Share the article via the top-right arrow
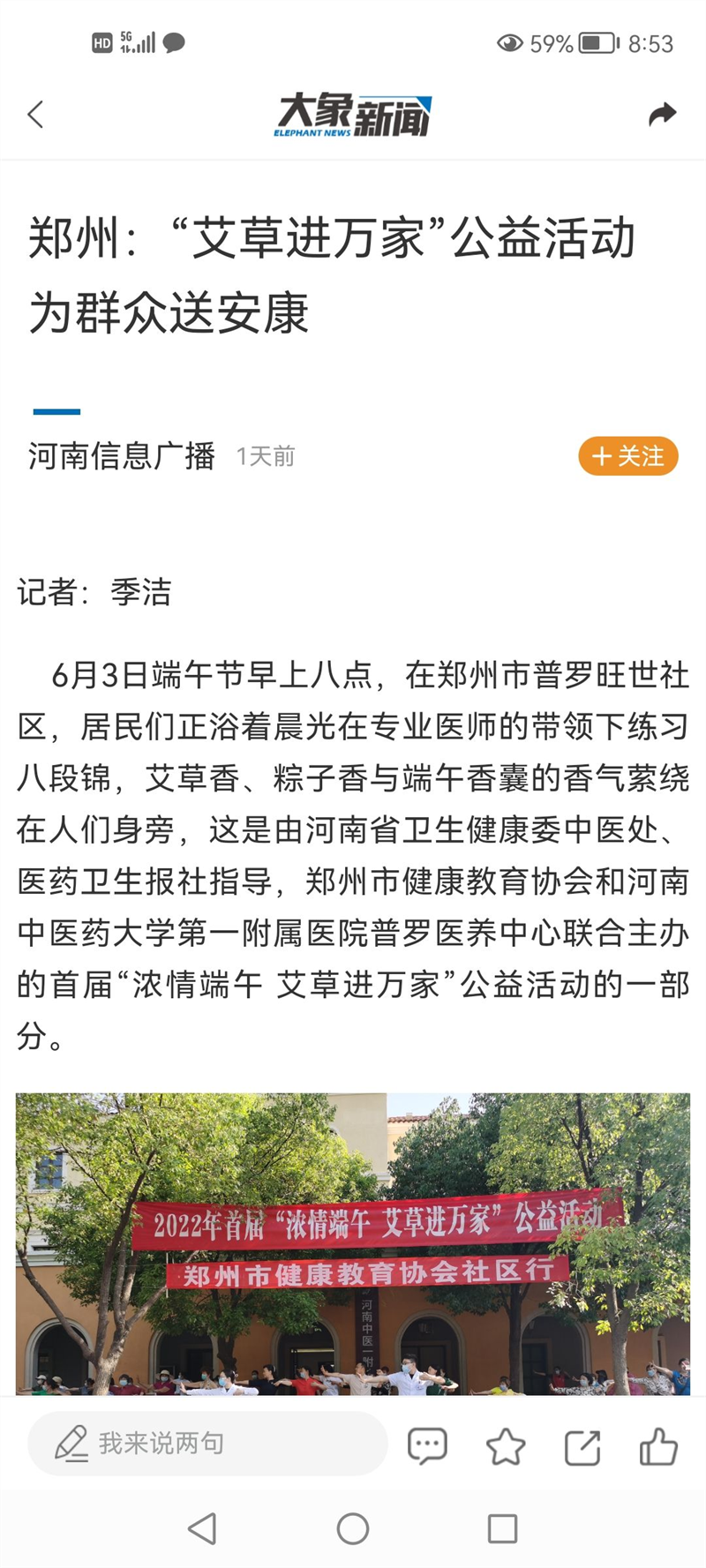 [x=662, y=115]
